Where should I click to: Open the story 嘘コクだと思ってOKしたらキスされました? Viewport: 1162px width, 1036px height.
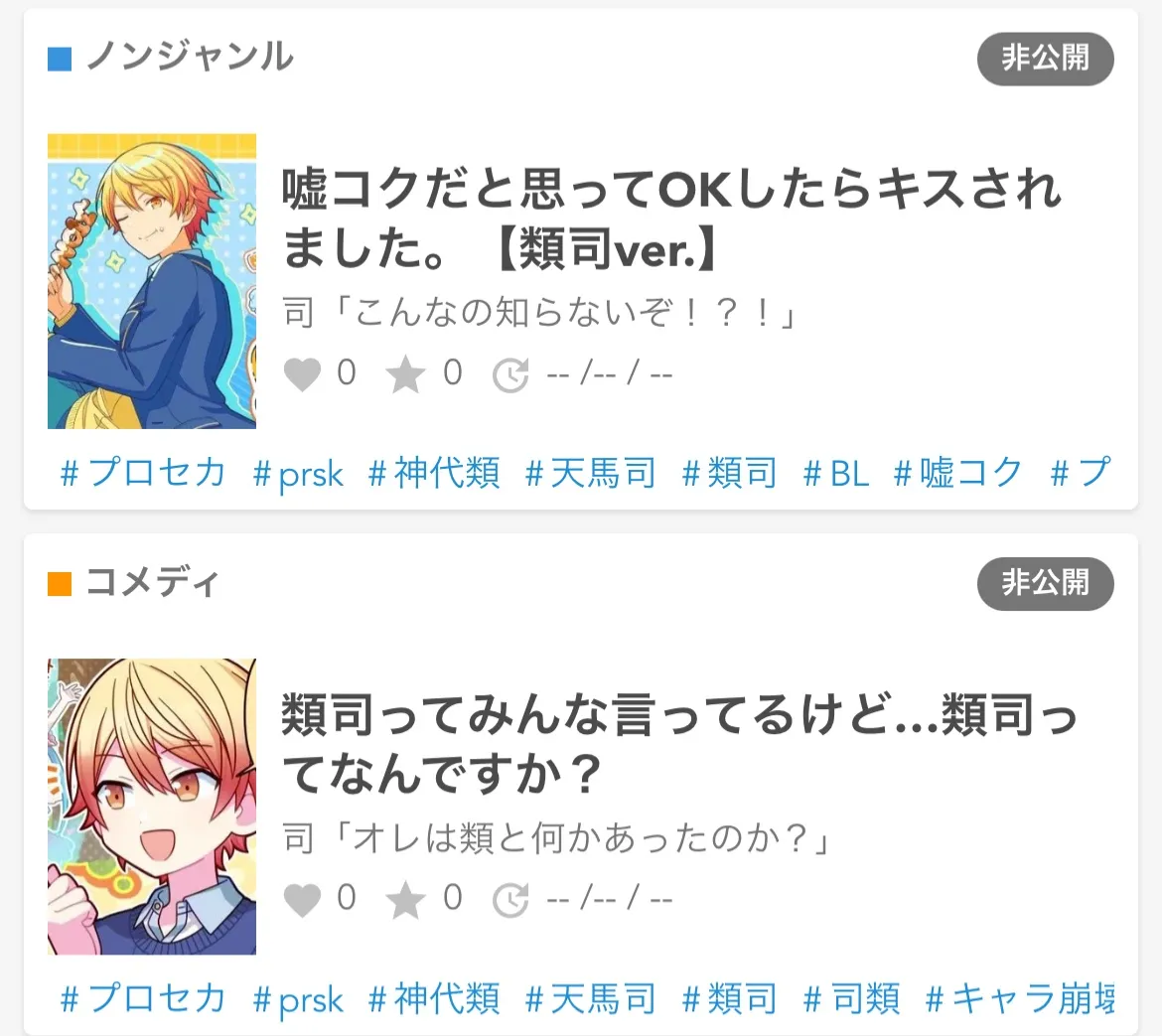(671, 218)
